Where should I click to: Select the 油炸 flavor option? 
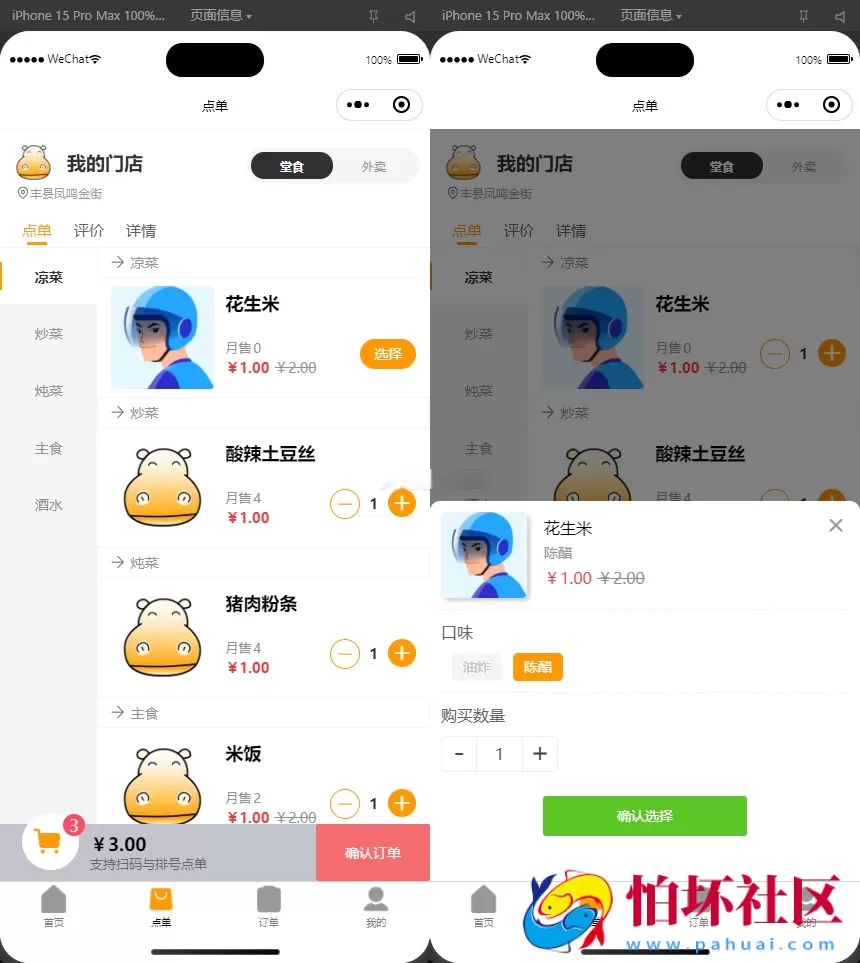pos(476,667)
